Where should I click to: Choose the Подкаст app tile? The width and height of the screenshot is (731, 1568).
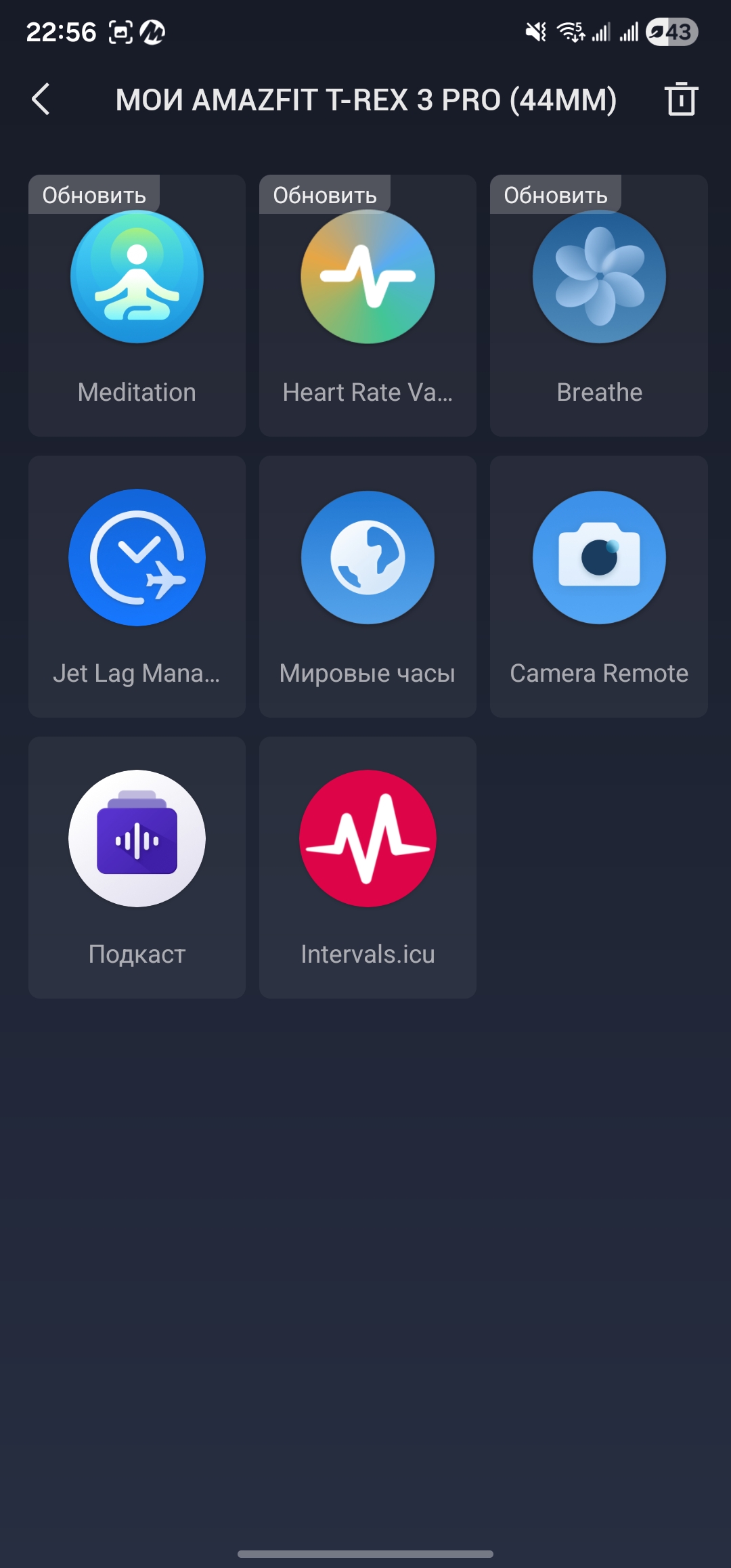pyautogui.click(x=137, y=867)
